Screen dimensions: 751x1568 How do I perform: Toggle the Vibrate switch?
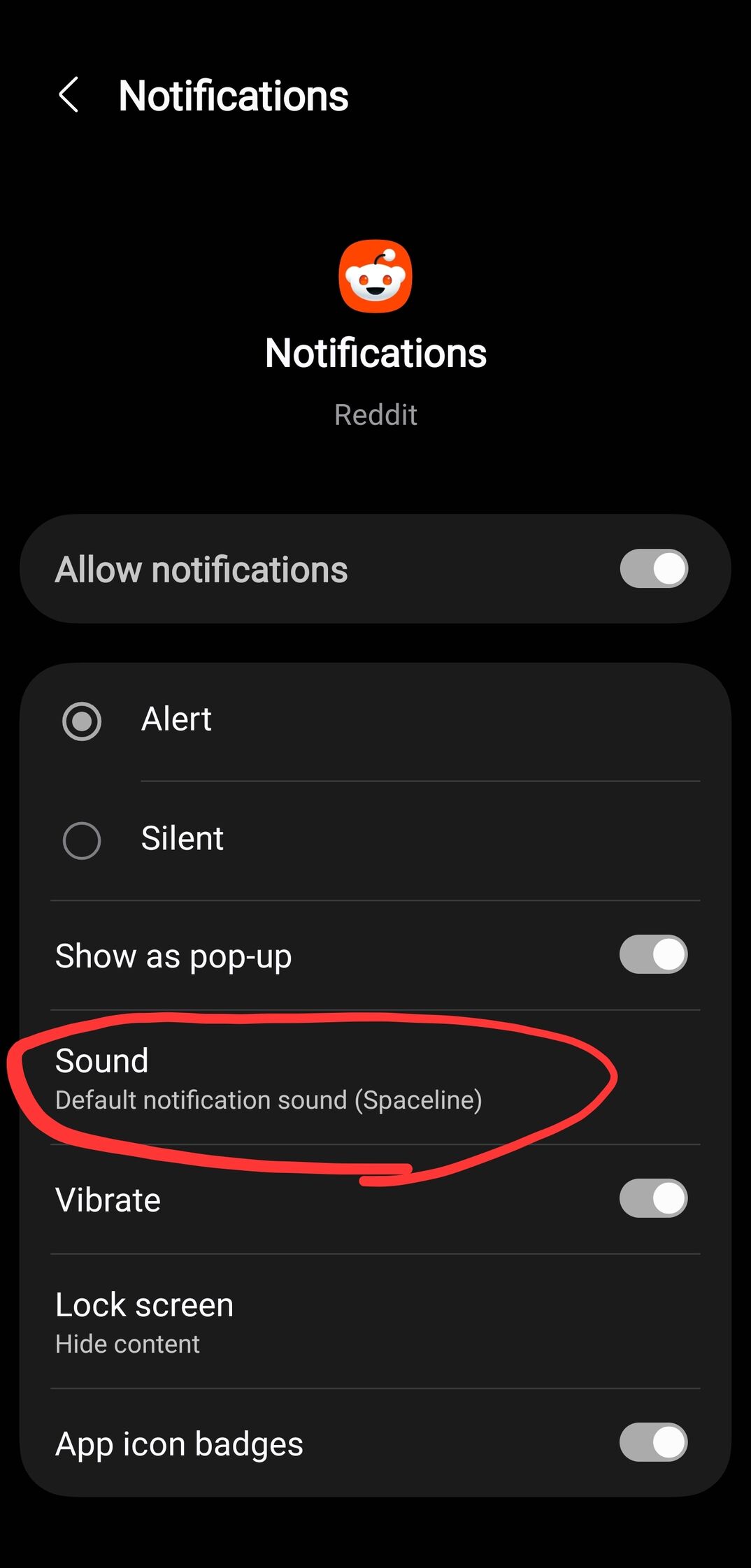654,1198
